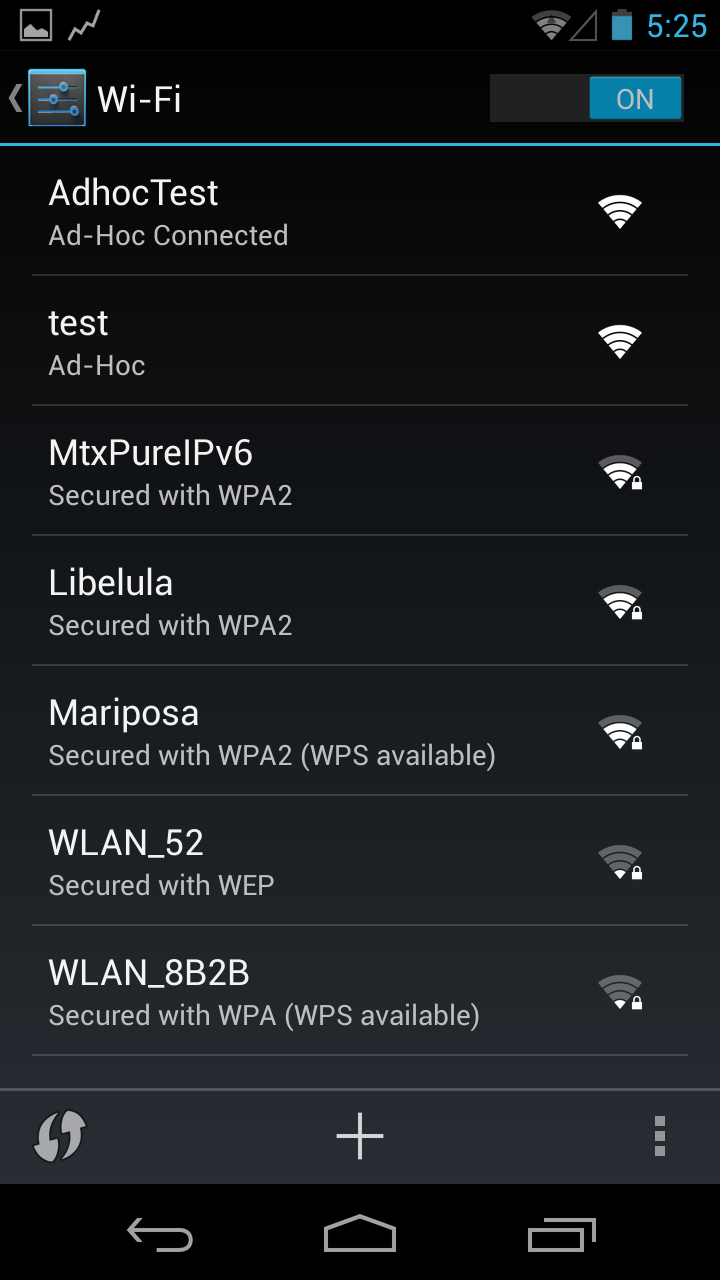Go to the home screen
The height and width of the screenshot is (1280, 720).
360,1235
